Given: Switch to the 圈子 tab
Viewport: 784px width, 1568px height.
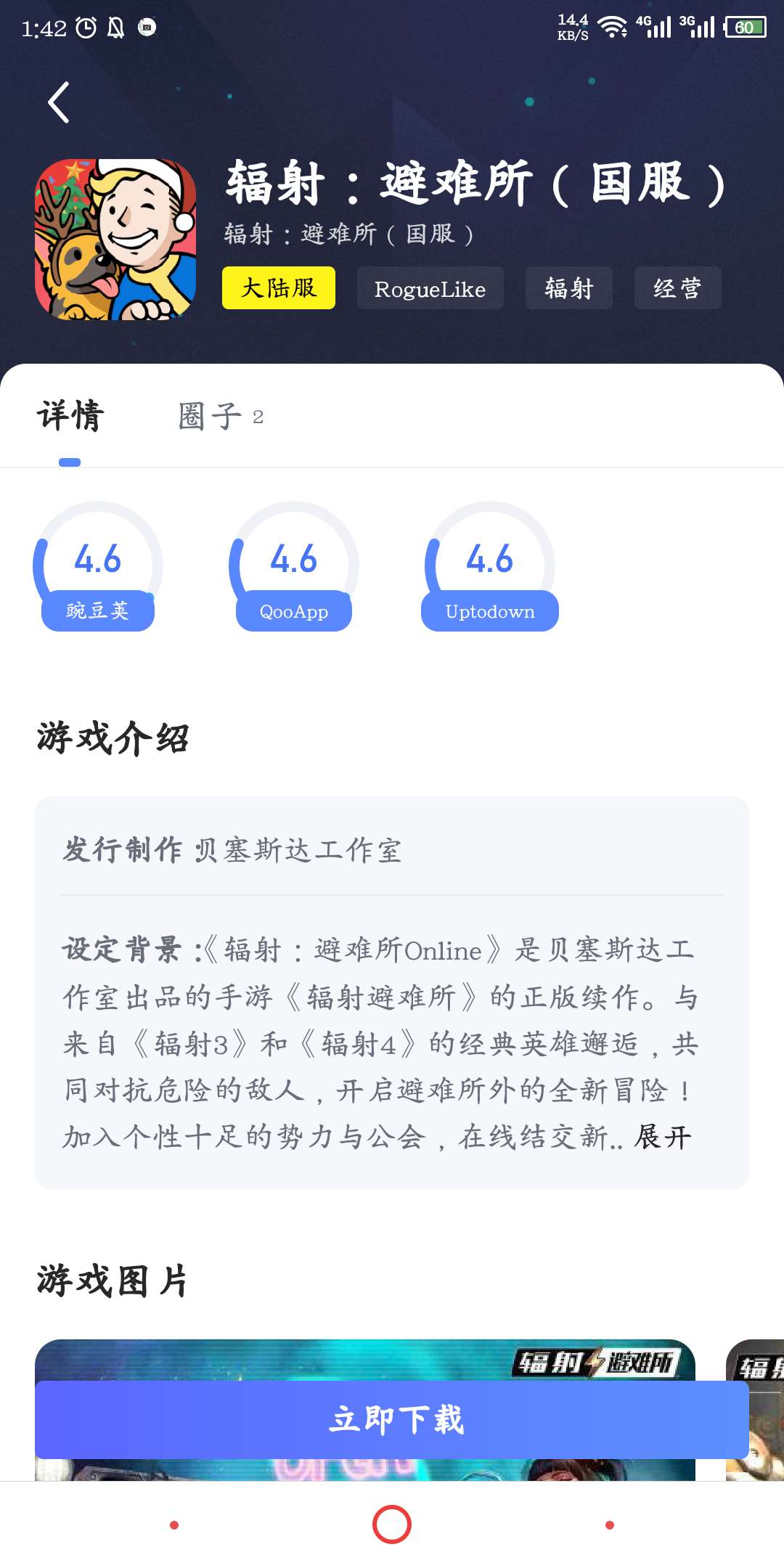Looking at the screenshot, I should pyautogui.click(x=219, y=417).
